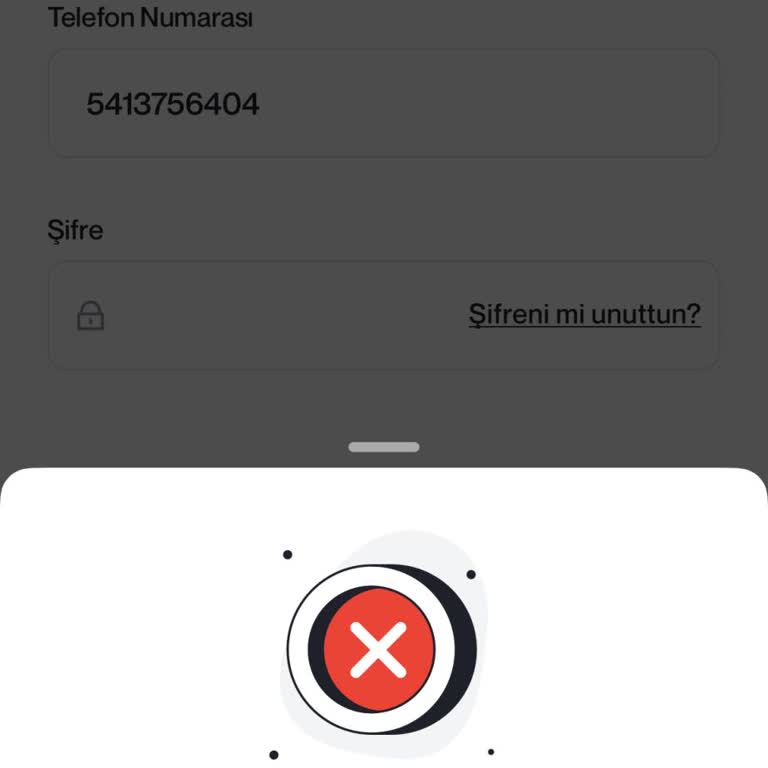Tap the phone number field with 5413756404
The height and width of the screenshot is (768, 768).
(x=383, y=104)
